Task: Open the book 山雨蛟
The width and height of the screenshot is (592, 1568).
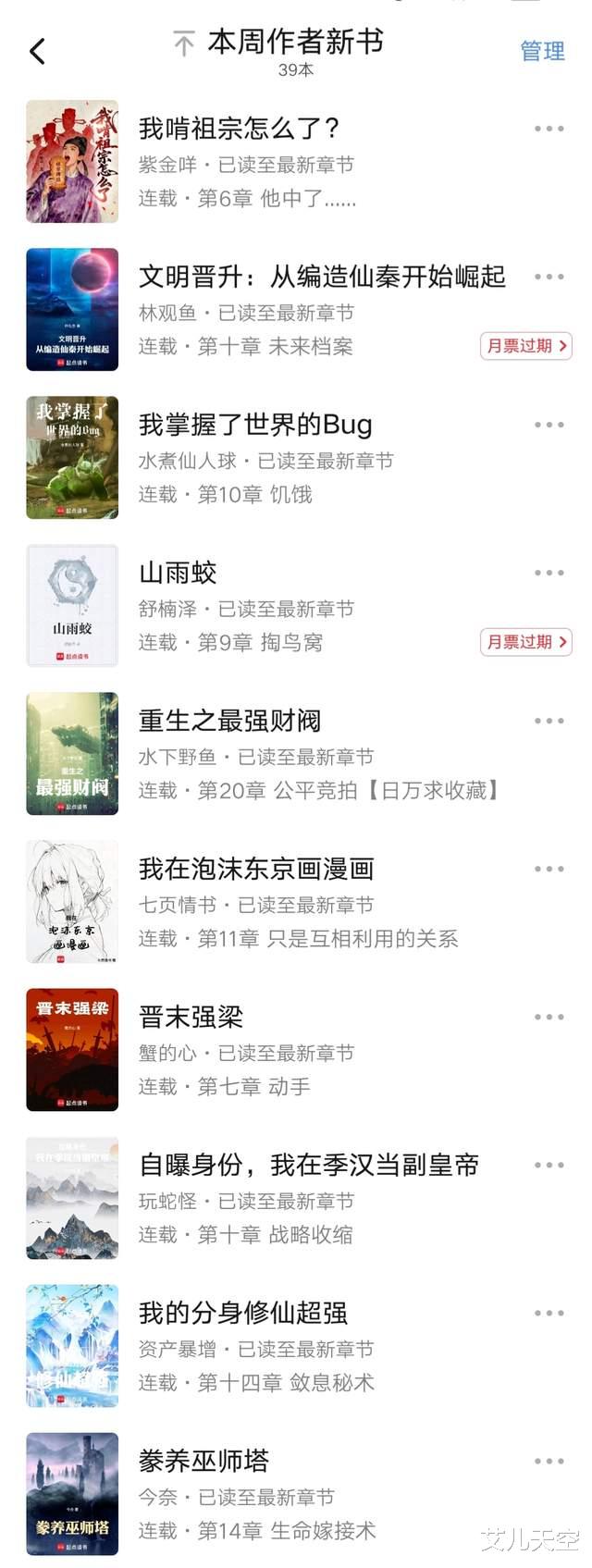Action: [178, 573]
